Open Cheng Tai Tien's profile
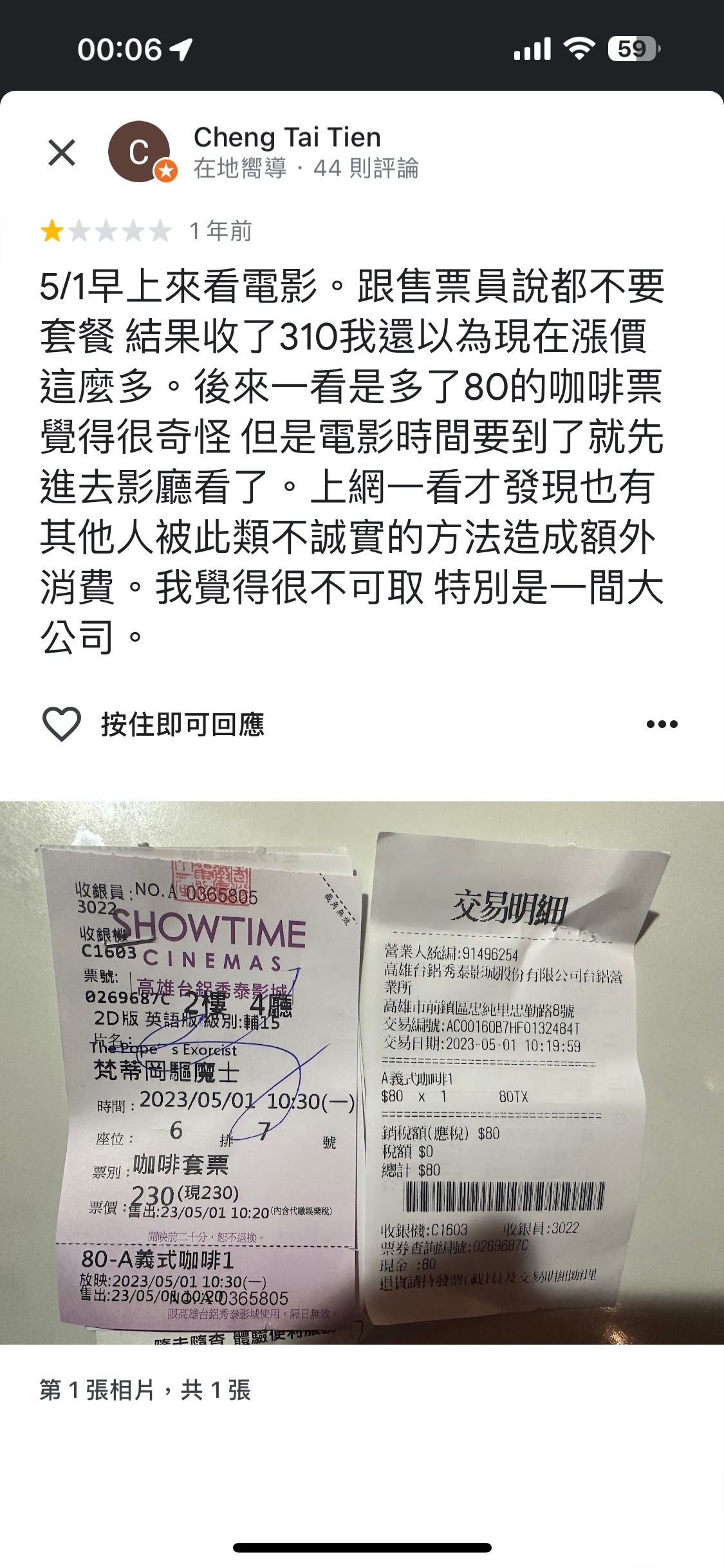 click(286, 138)
